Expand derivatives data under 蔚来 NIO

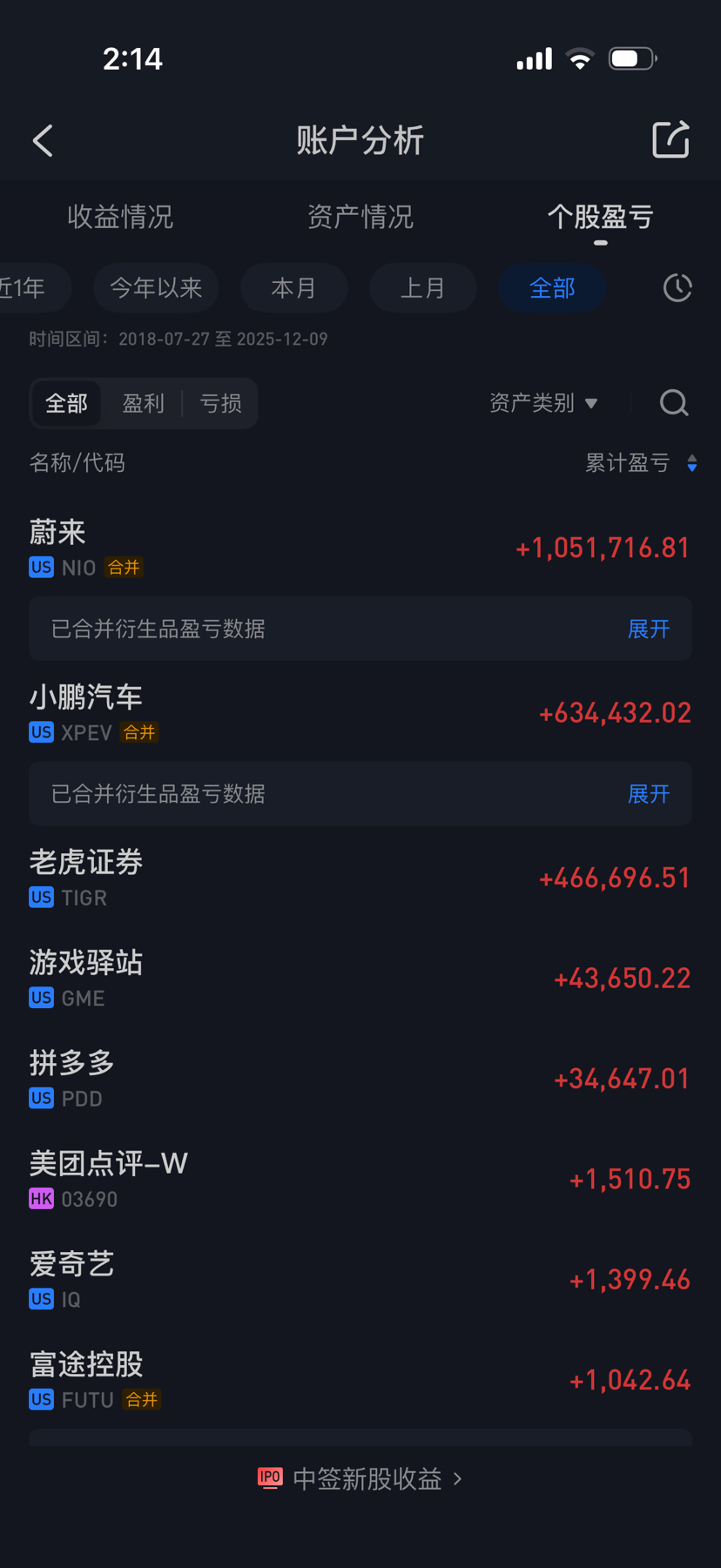tap(649, 629)
